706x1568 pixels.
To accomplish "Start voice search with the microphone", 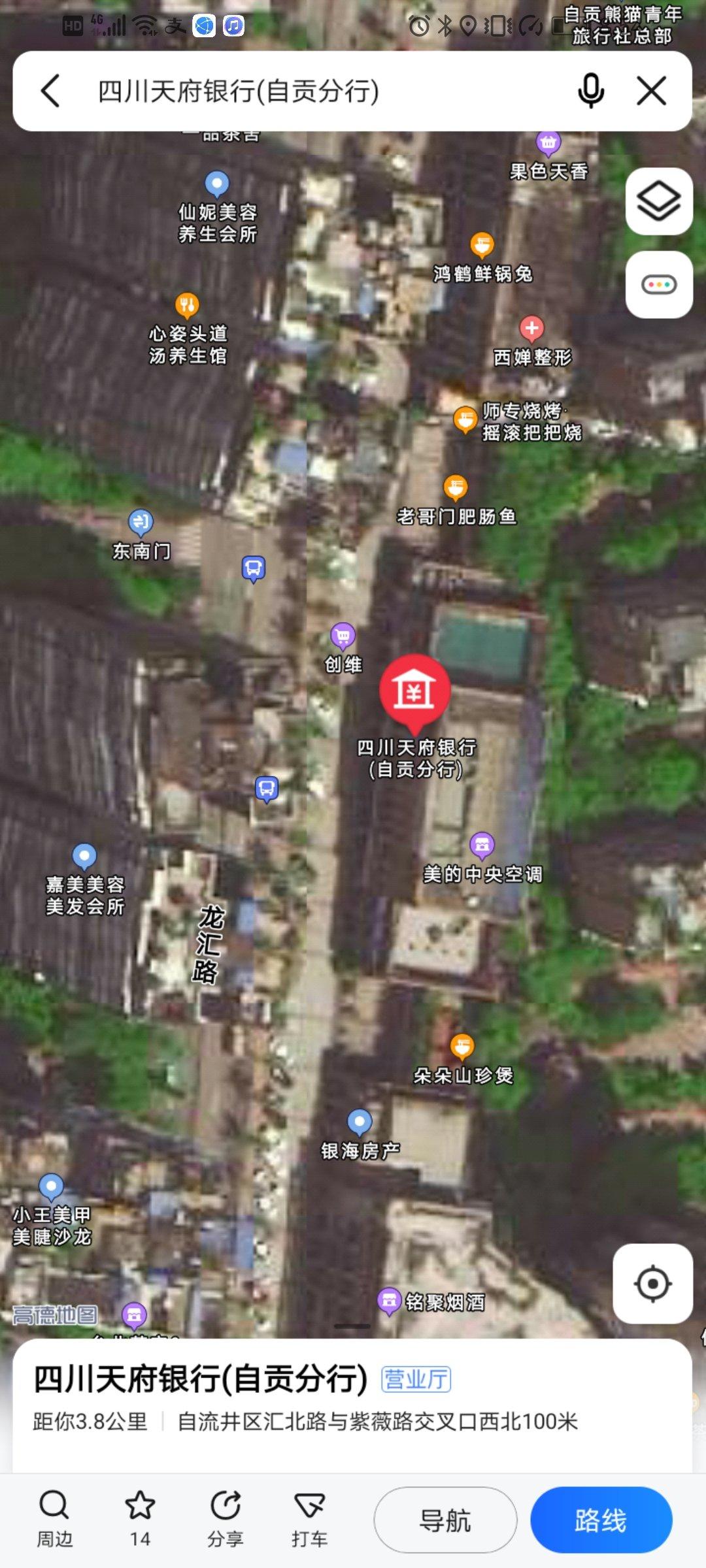I will click(590, 91).
